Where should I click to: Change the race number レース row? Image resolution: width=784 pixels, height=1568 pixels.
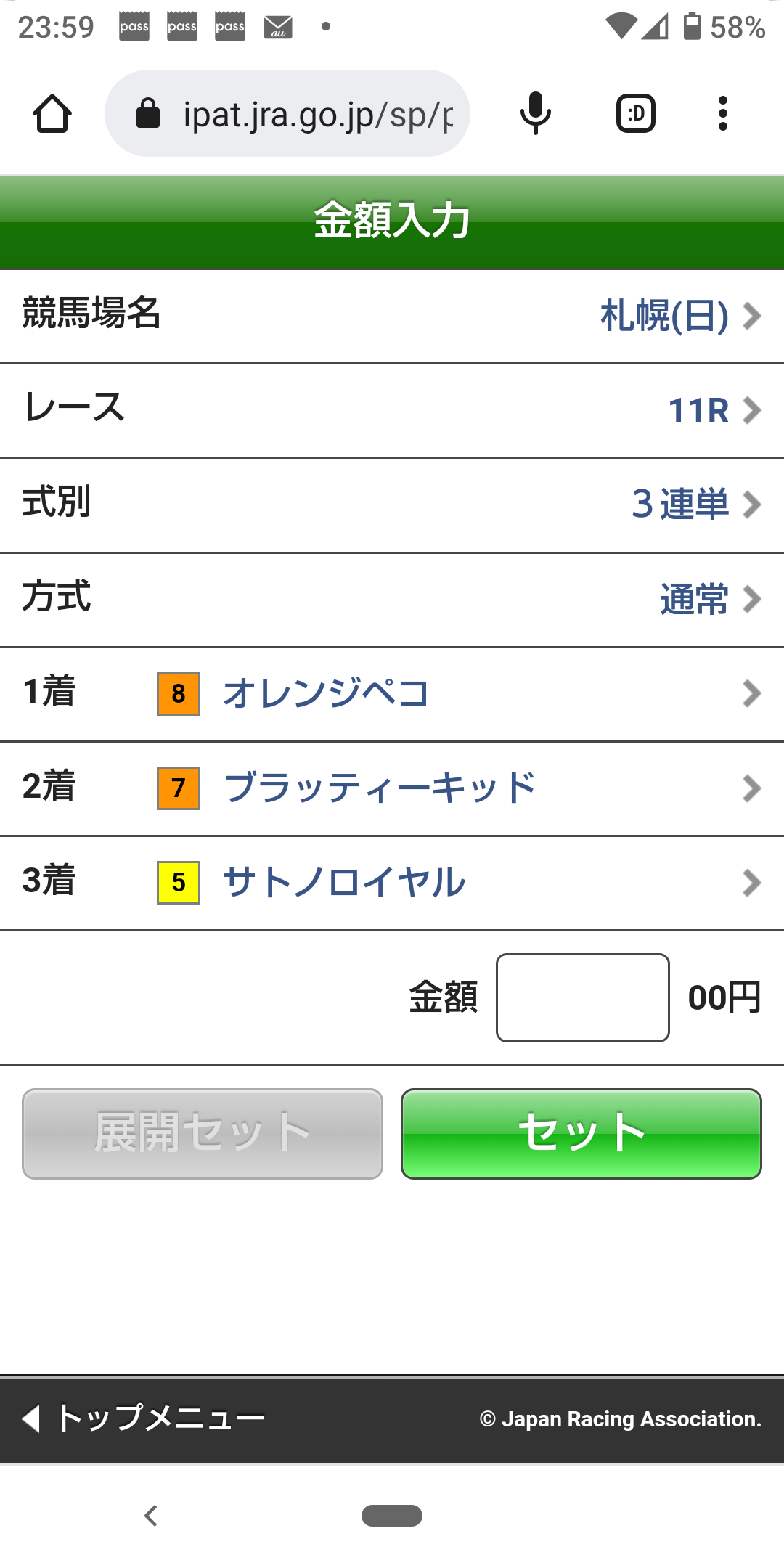coord(392,410)
